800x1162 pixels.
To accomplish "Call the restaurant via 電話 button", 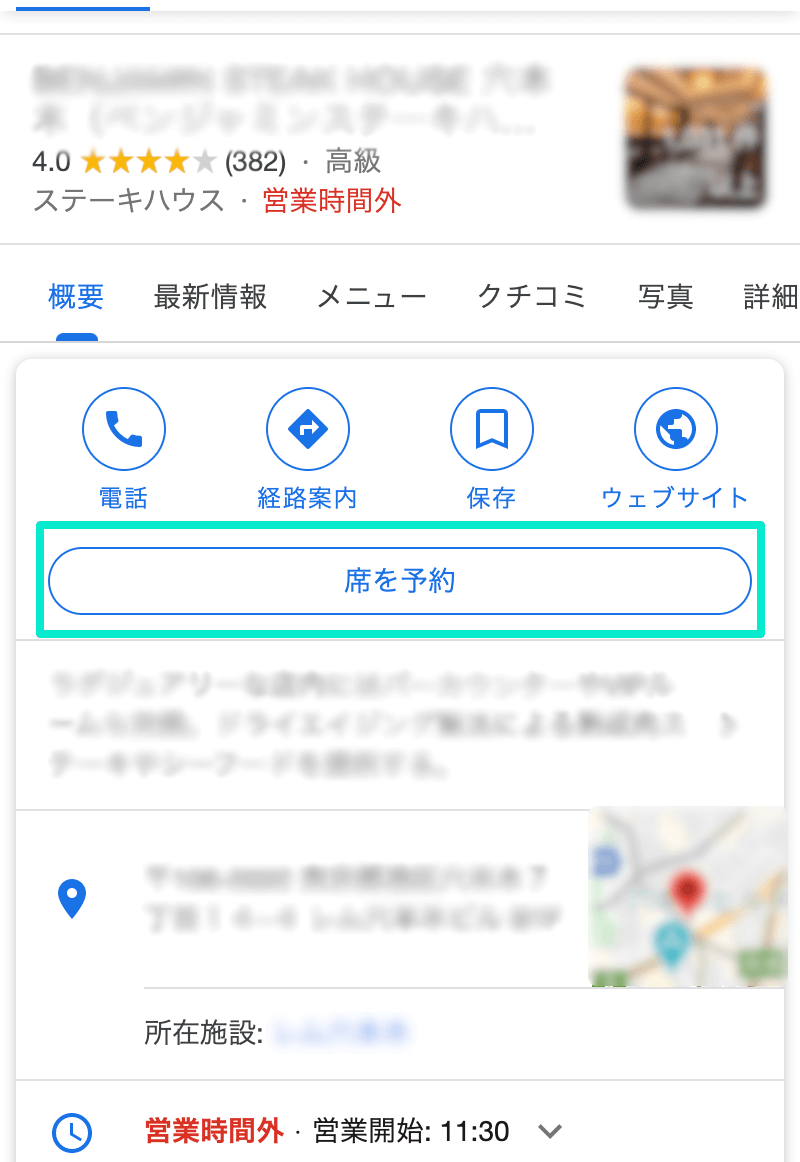I will [x=124, y=430].
